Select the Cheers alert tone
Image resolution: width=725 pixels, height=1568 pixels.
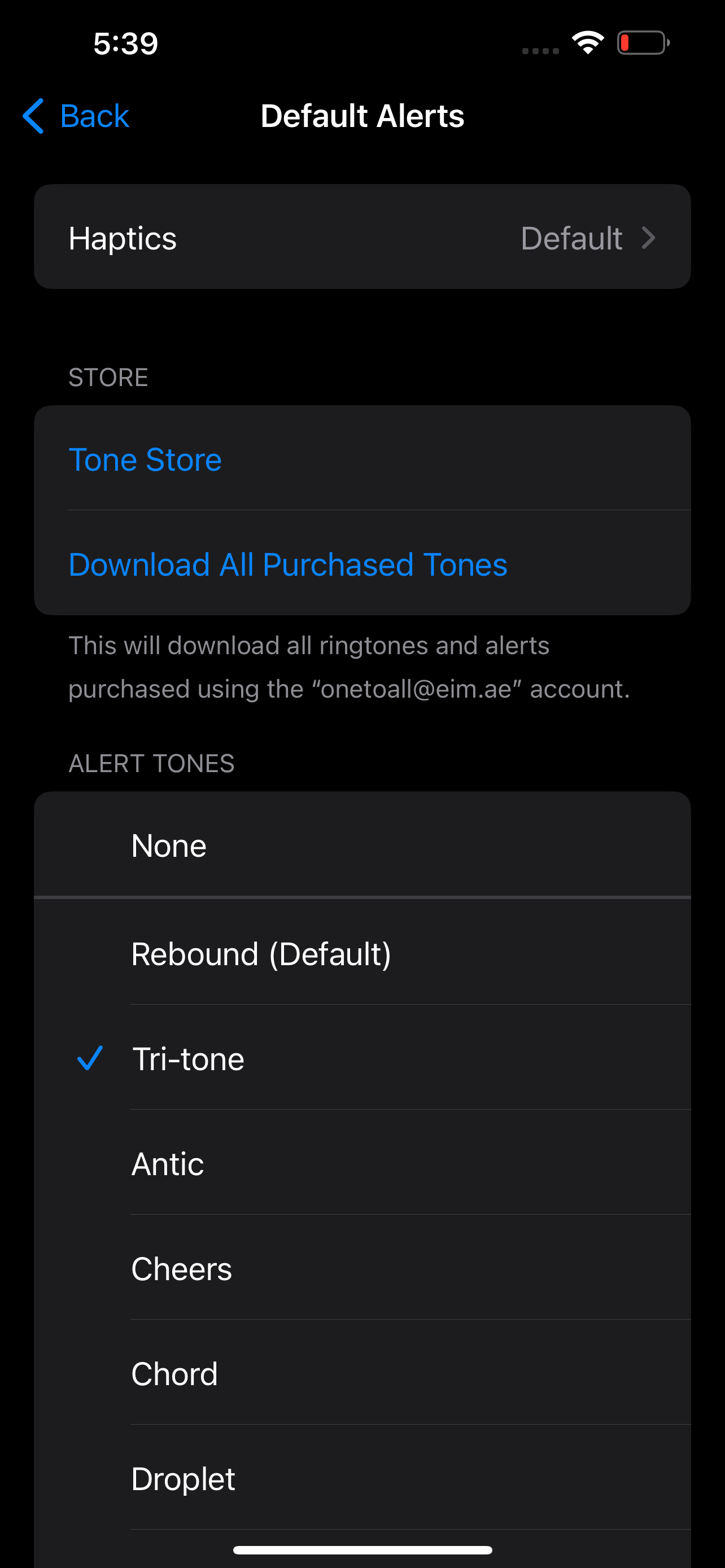[x=362, y=1268]
